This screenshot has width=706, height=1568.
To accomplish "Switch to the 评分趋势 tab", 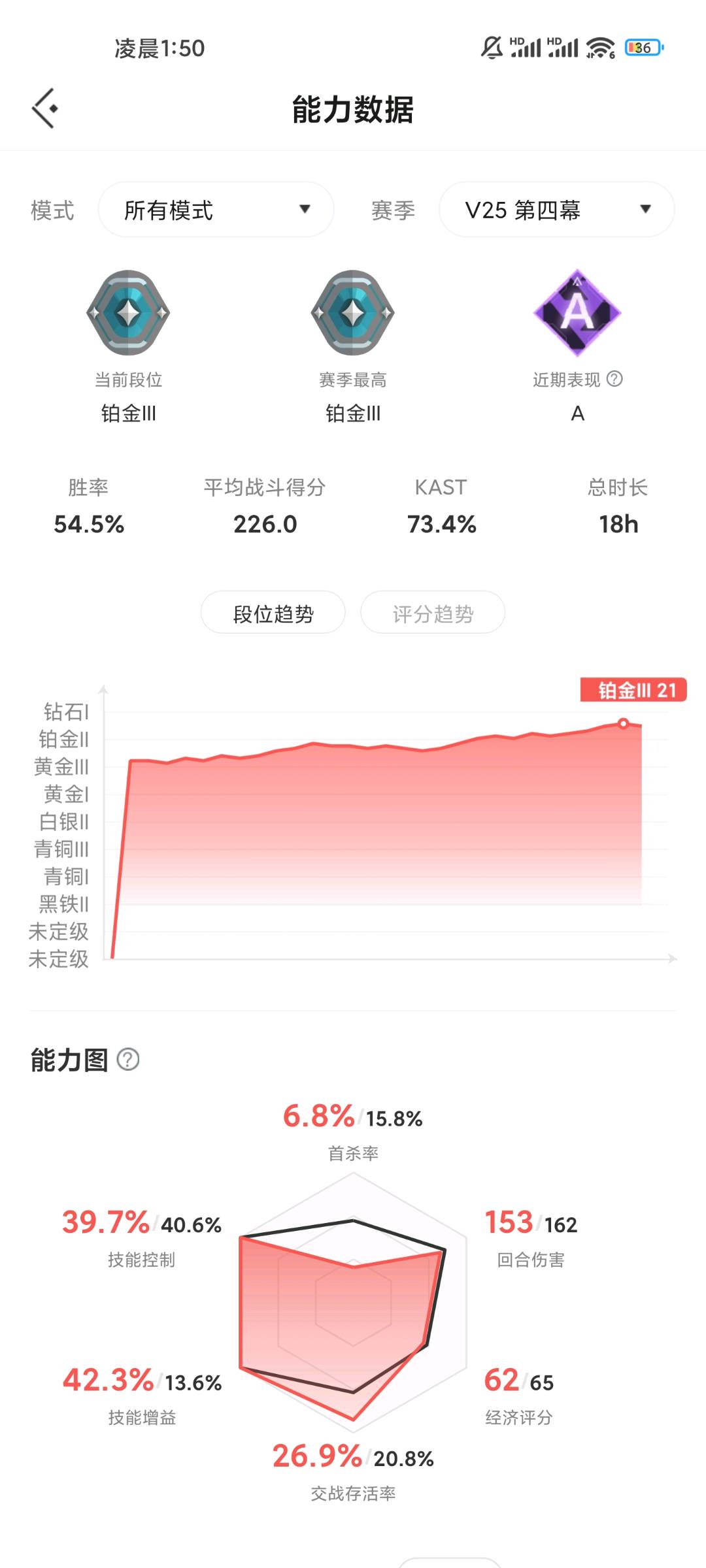I will coord(433,613).
